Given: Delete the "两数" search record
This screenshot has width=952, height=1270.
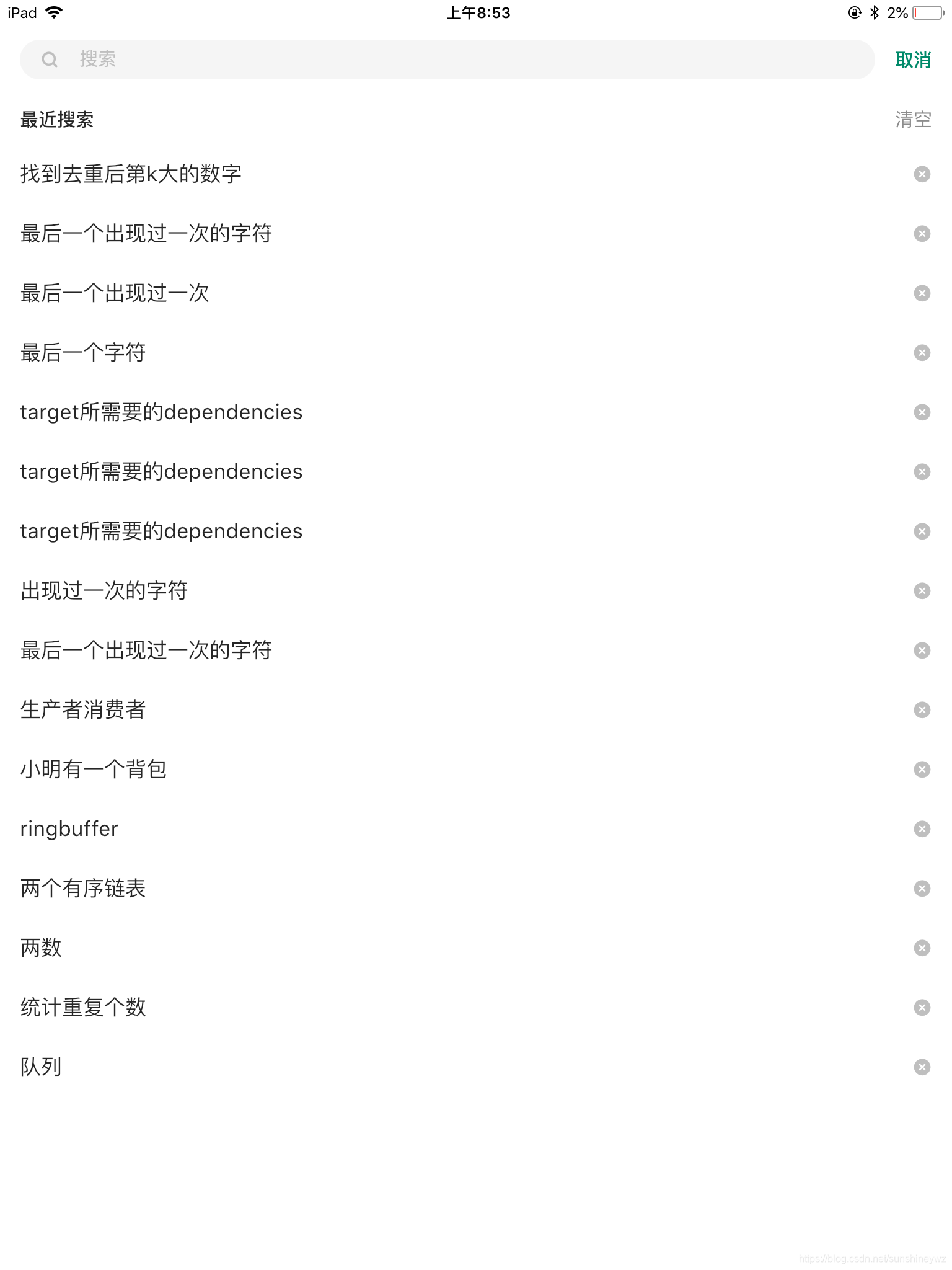Looking at the screenshot, I should pos(922,947).
